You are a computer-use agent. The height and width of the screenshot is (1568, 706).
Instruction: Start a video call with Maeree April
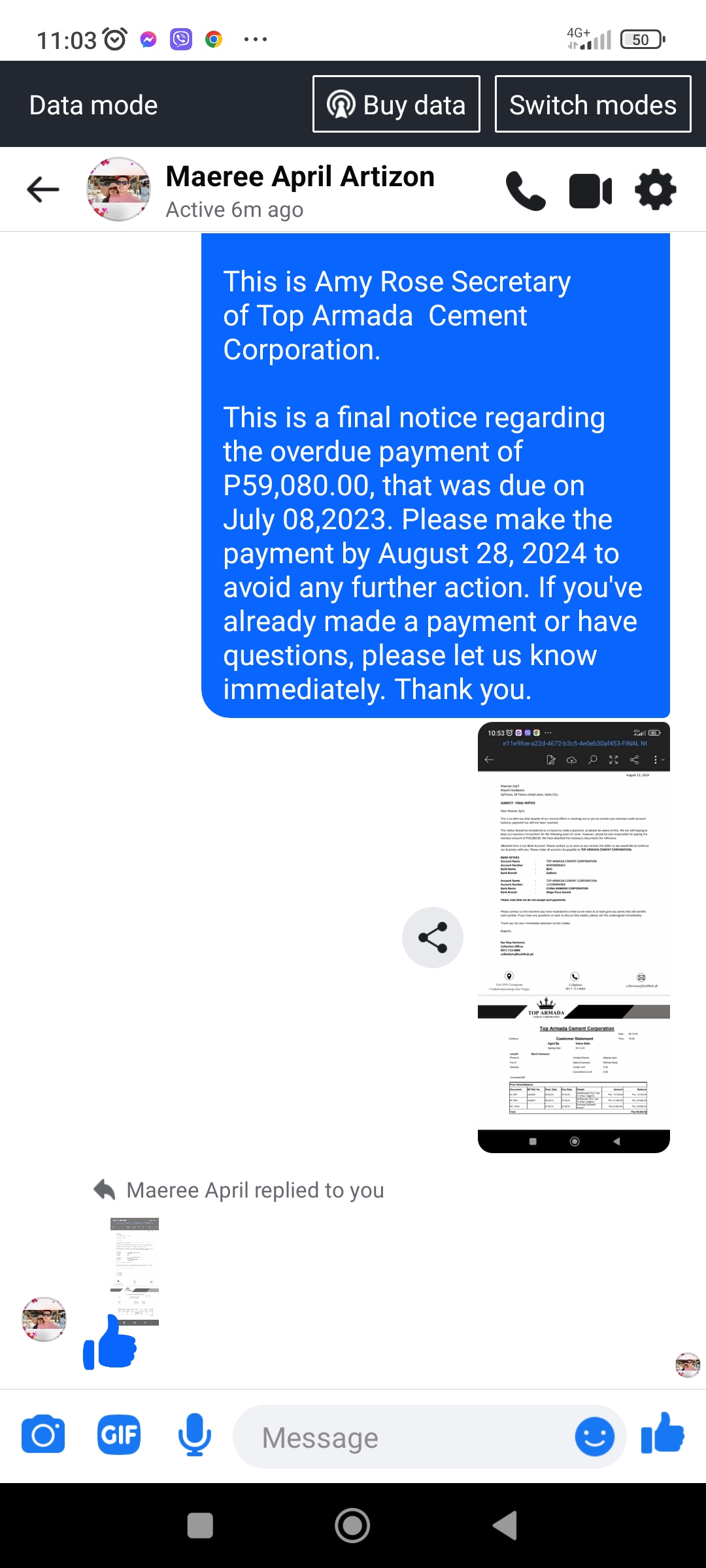[590, 191]
